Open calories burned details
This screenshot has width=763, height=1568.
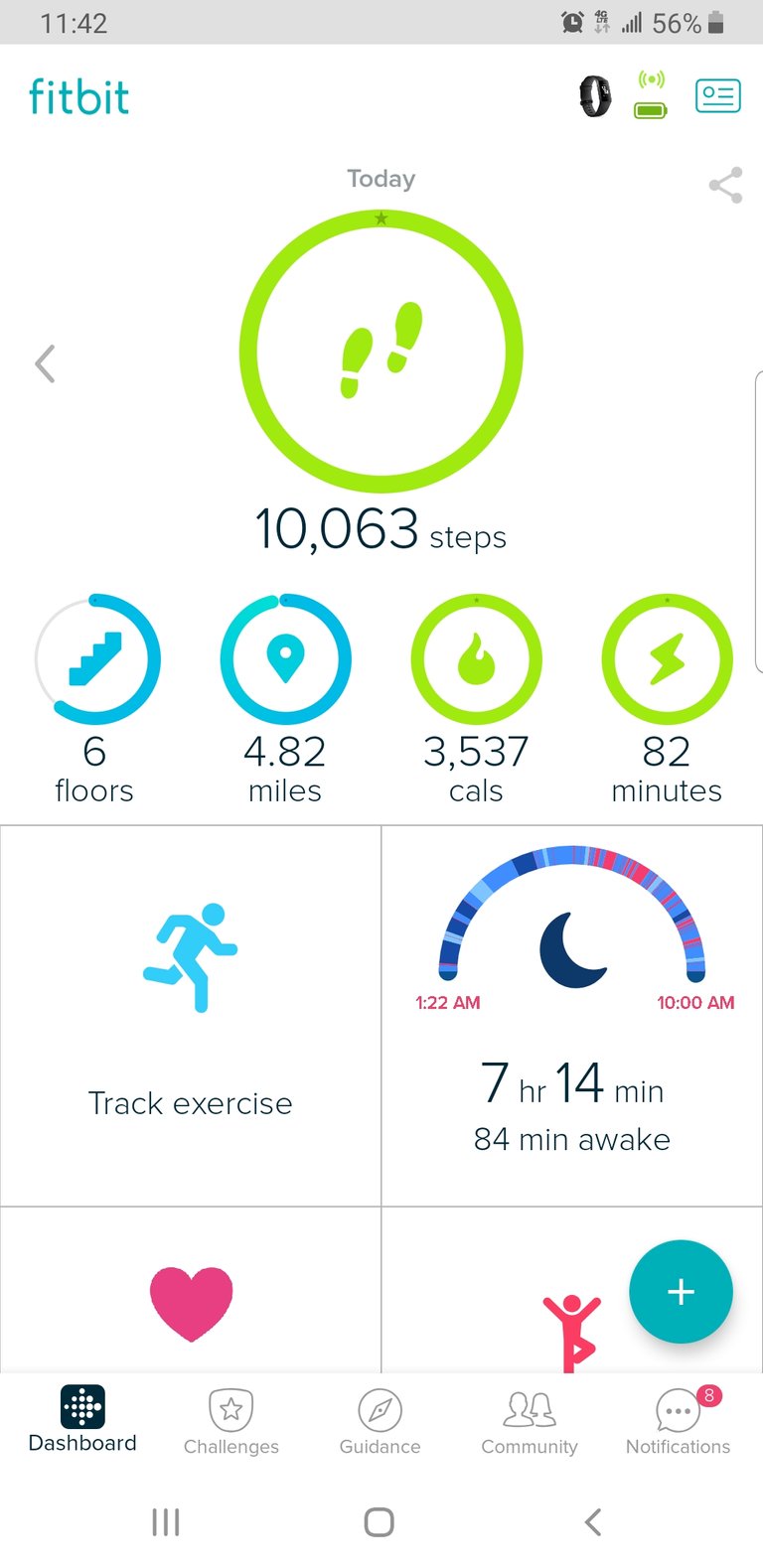[476, 659]
